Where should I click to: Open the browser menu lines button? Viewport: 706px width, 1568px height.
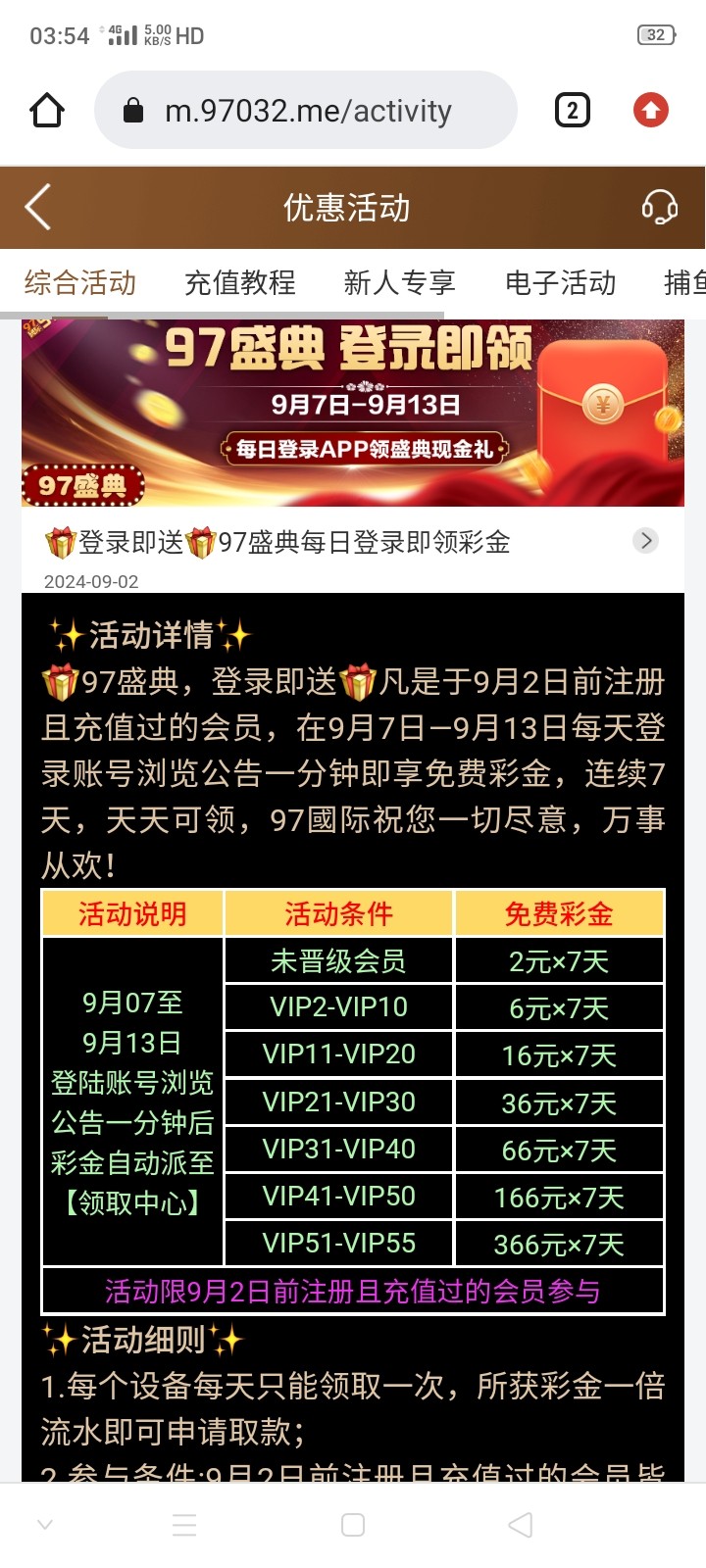[x=184, y=1525]
